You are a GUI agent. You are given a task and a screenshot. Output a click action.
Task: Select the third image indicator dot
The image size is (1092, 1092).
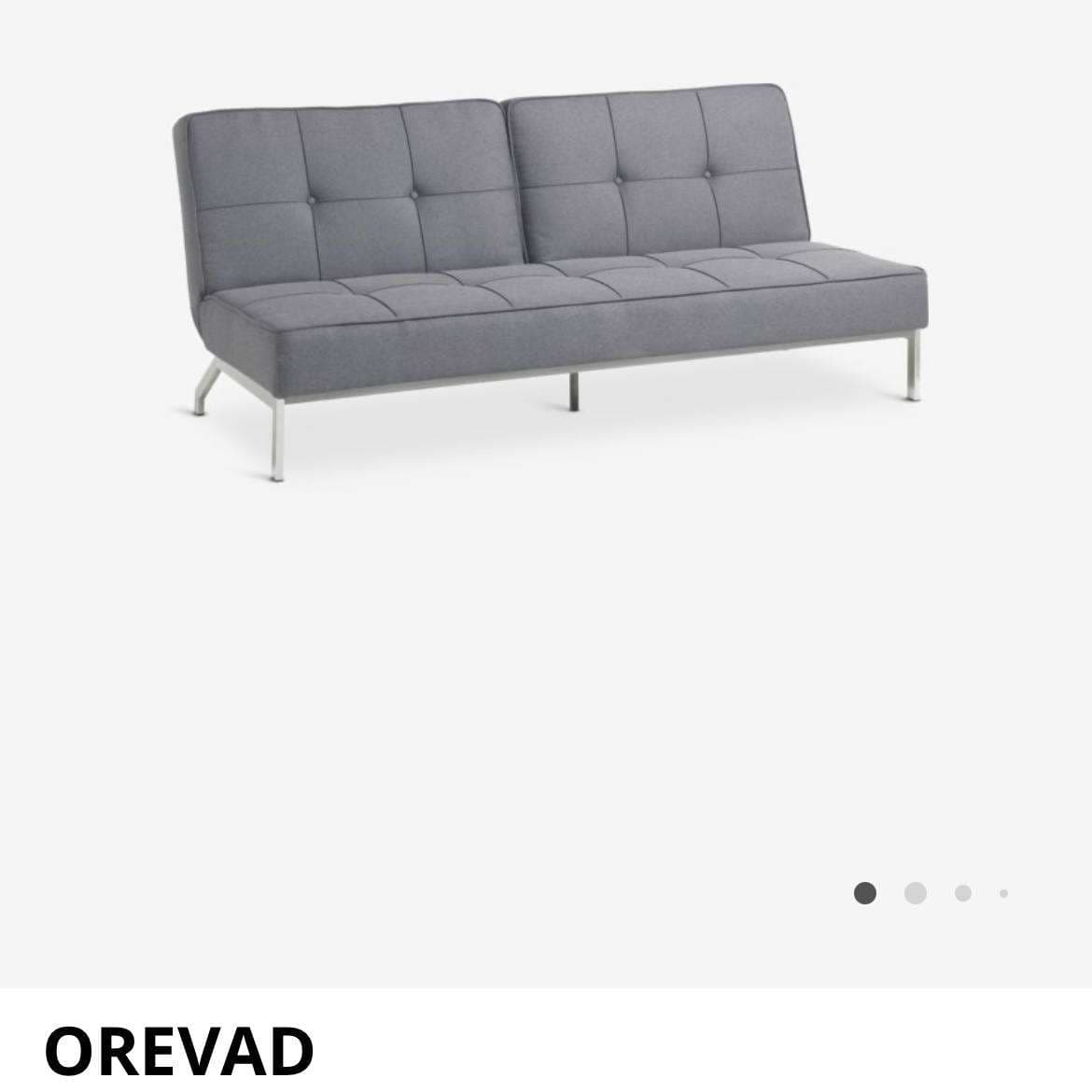(962, 893)
